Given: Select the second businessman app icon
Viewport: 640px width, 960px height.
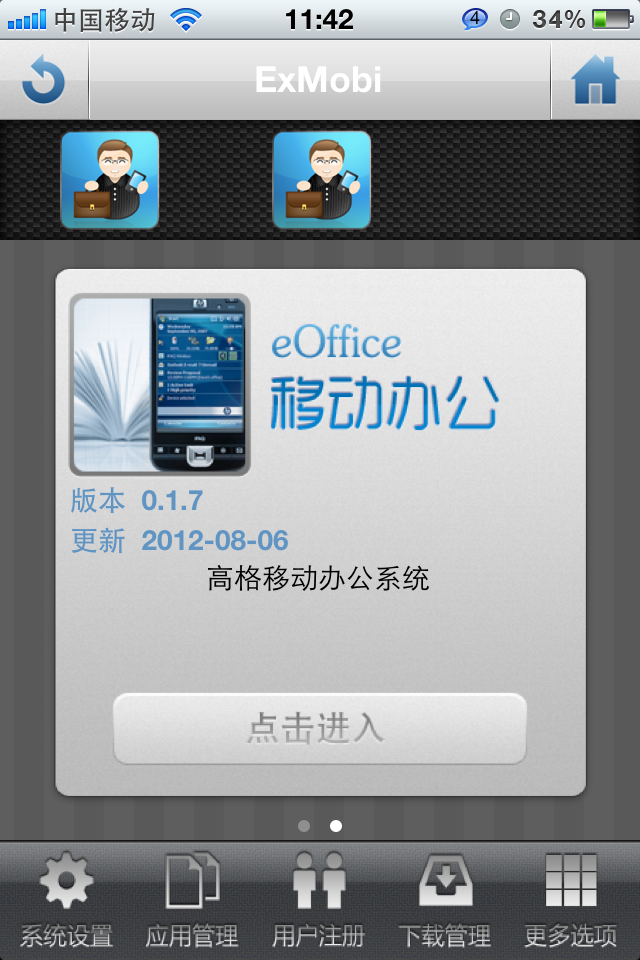Looking at the screenshot, I should point(322,180).
